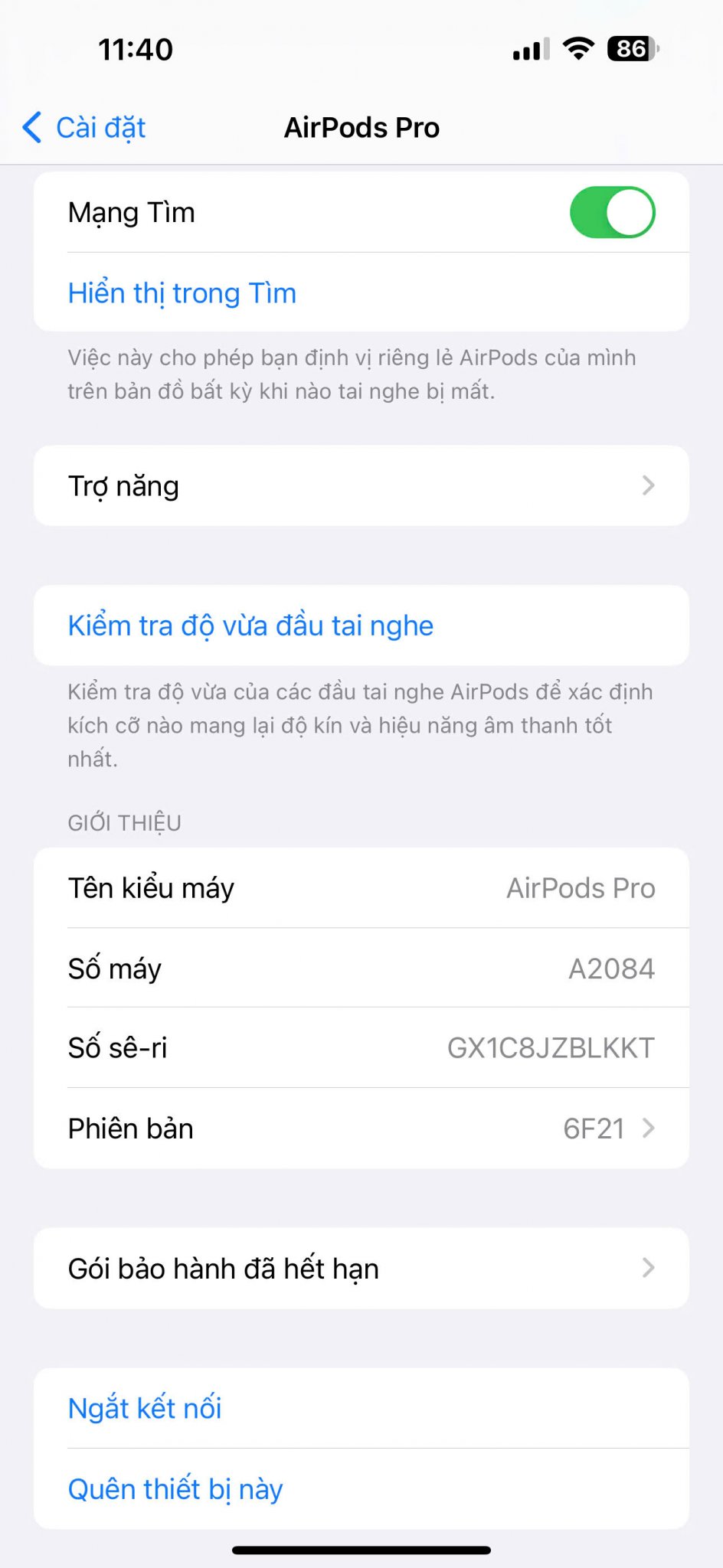The width and height of the screenshot is (723, 1568).
Task: Open Gói bảo hành đã hết hạn
Action: [361, 1269]
